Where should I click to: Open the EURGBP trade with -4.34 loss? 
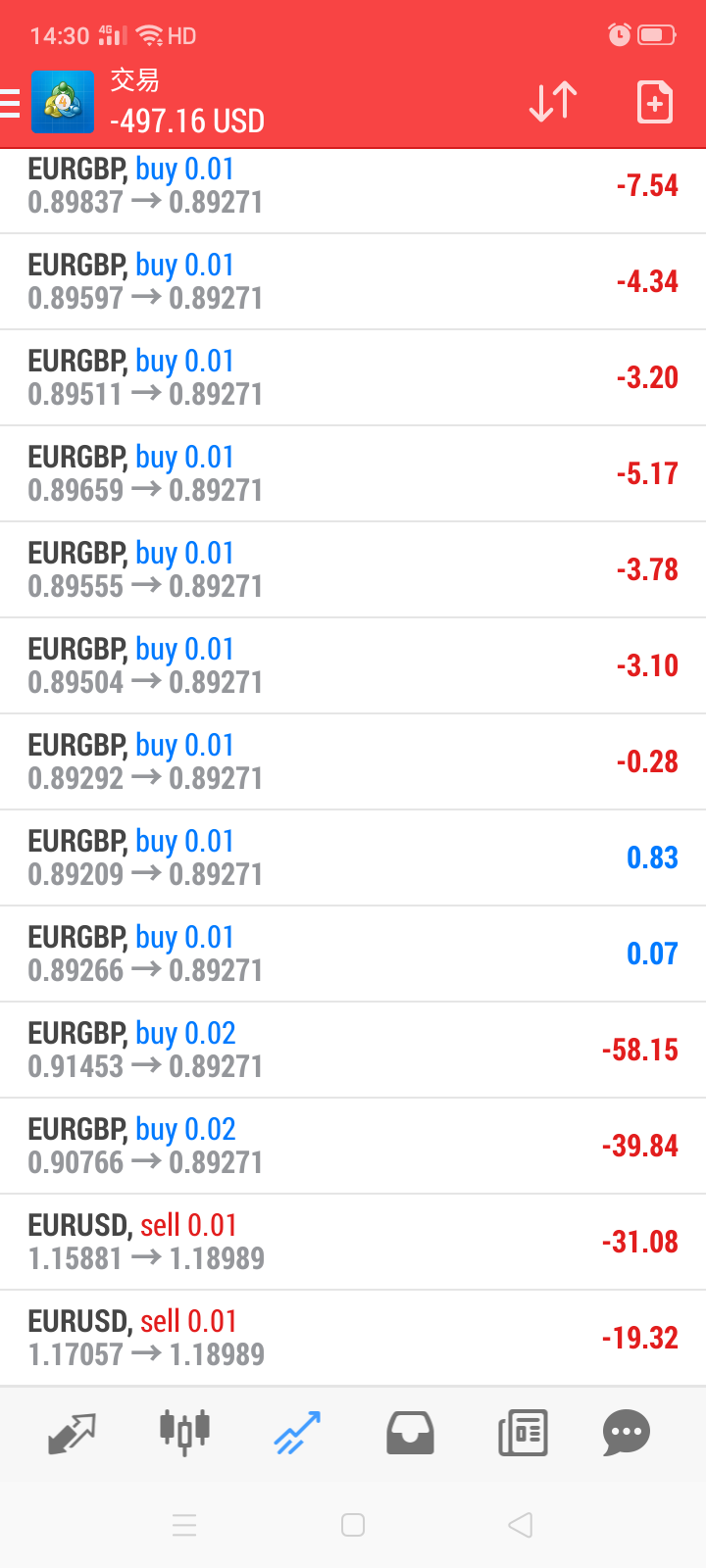pyautogui.click(x=353, y=282)
